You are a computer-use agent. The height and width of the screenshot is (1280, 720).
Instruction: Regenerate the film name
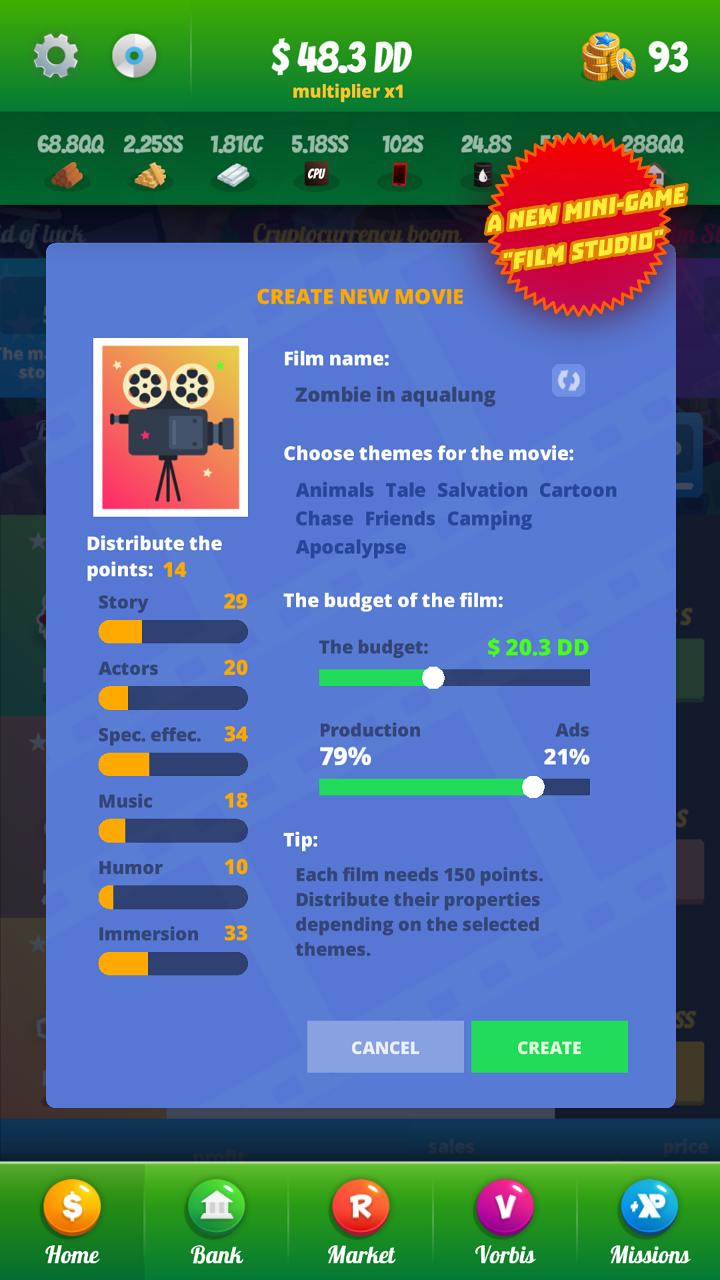tap(568, 381)
